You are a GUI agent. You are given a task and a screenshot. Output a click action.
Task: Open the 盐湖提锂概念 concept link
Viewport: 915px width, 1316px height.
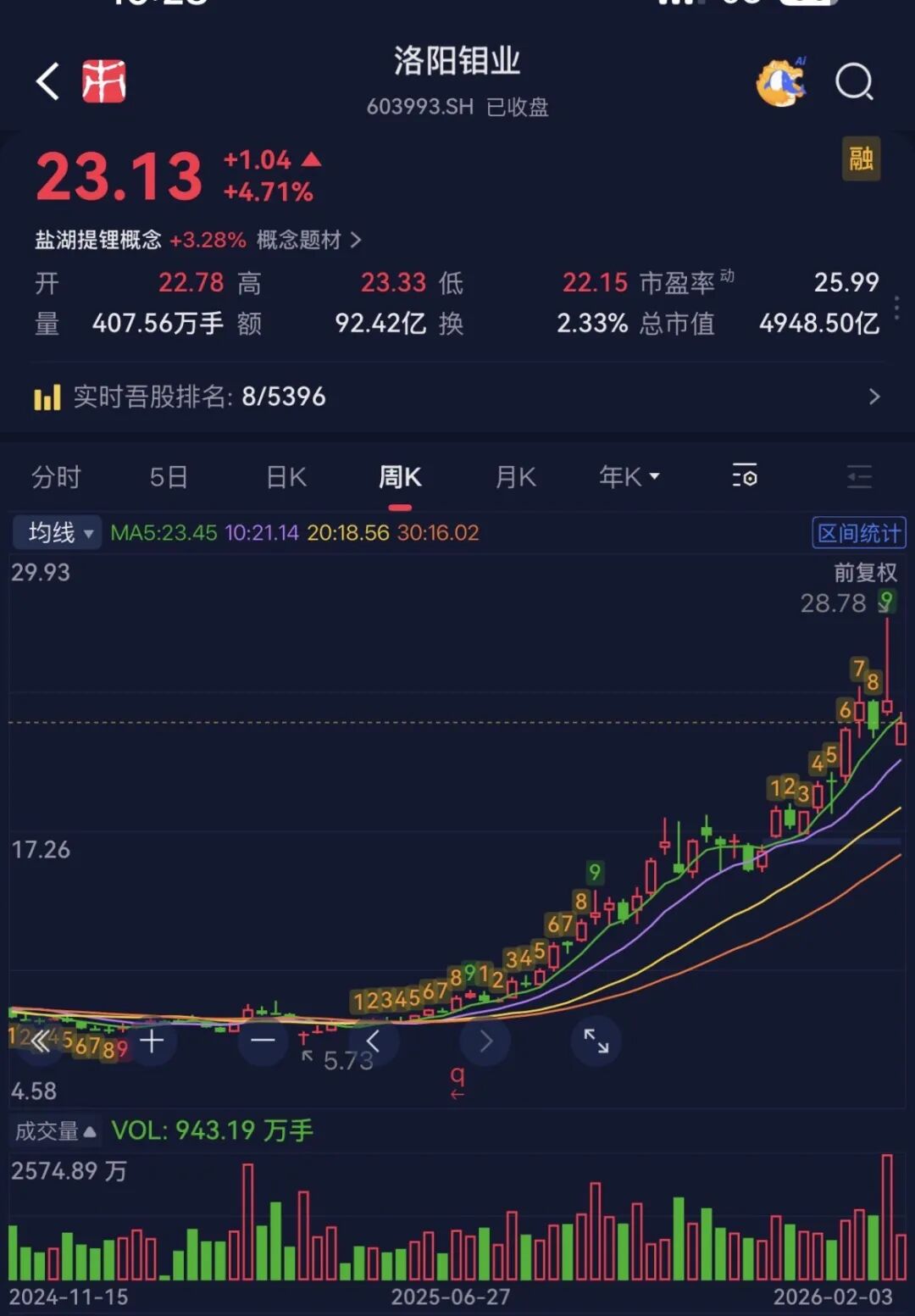point(98,240)
